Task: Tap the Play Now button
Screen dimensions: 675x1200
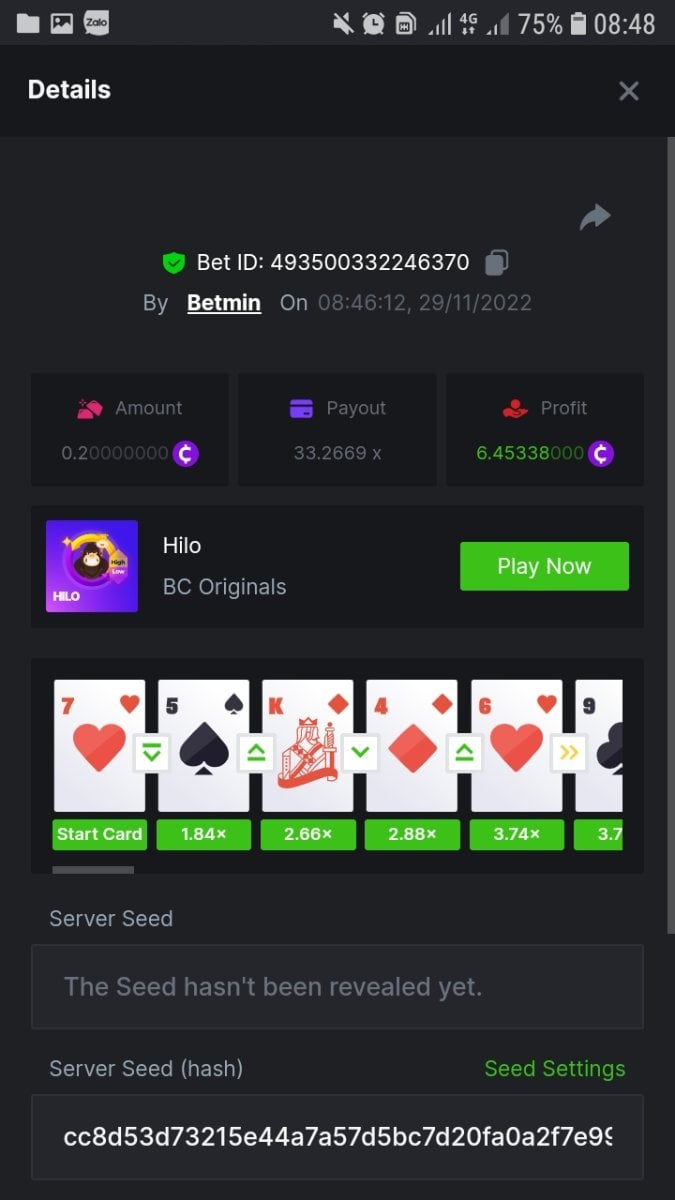Action: (544, 566)
